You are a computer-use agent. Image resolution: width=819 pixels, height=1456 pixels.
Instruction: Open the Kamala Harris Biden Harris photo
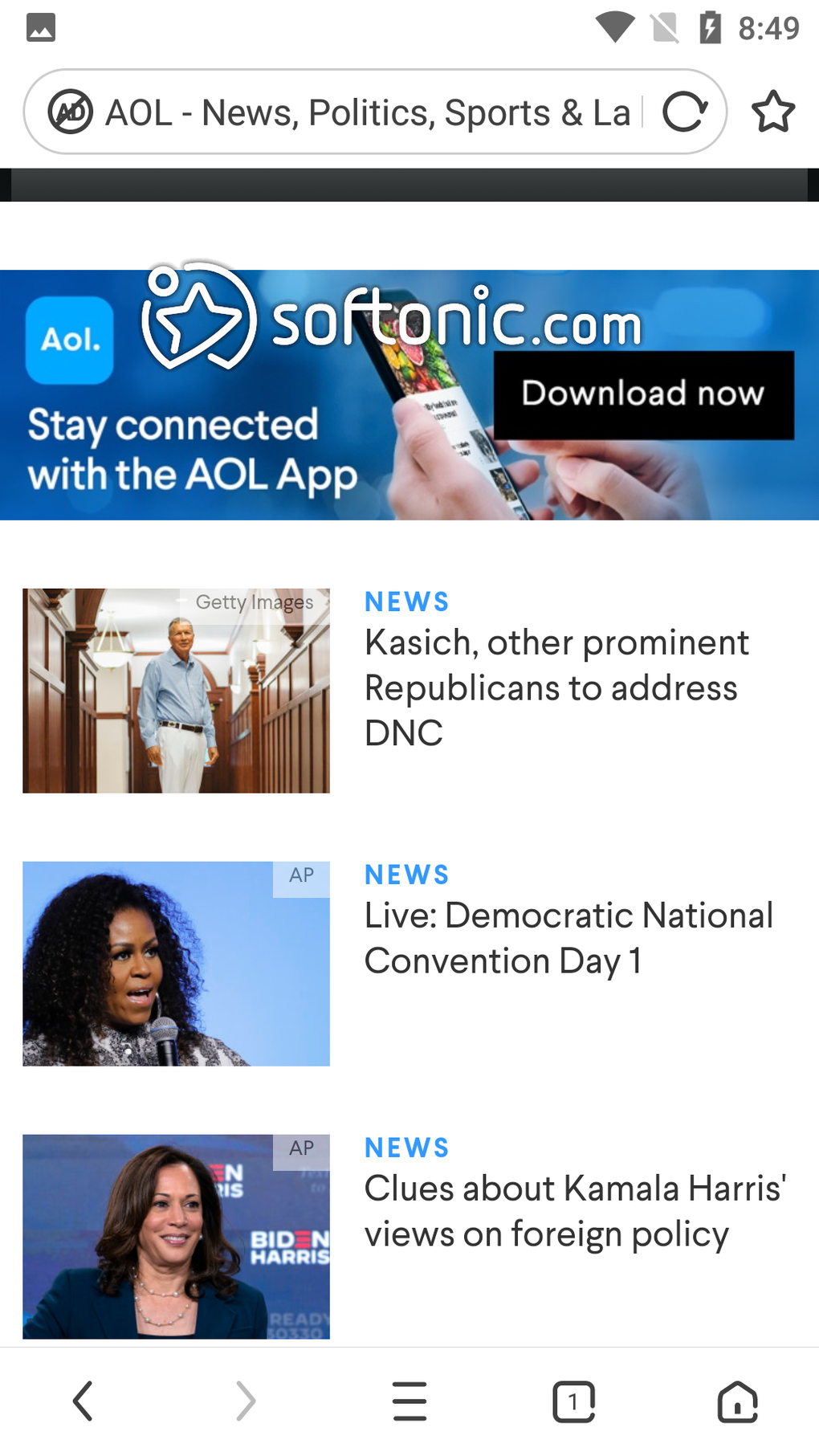[176, 1237]
